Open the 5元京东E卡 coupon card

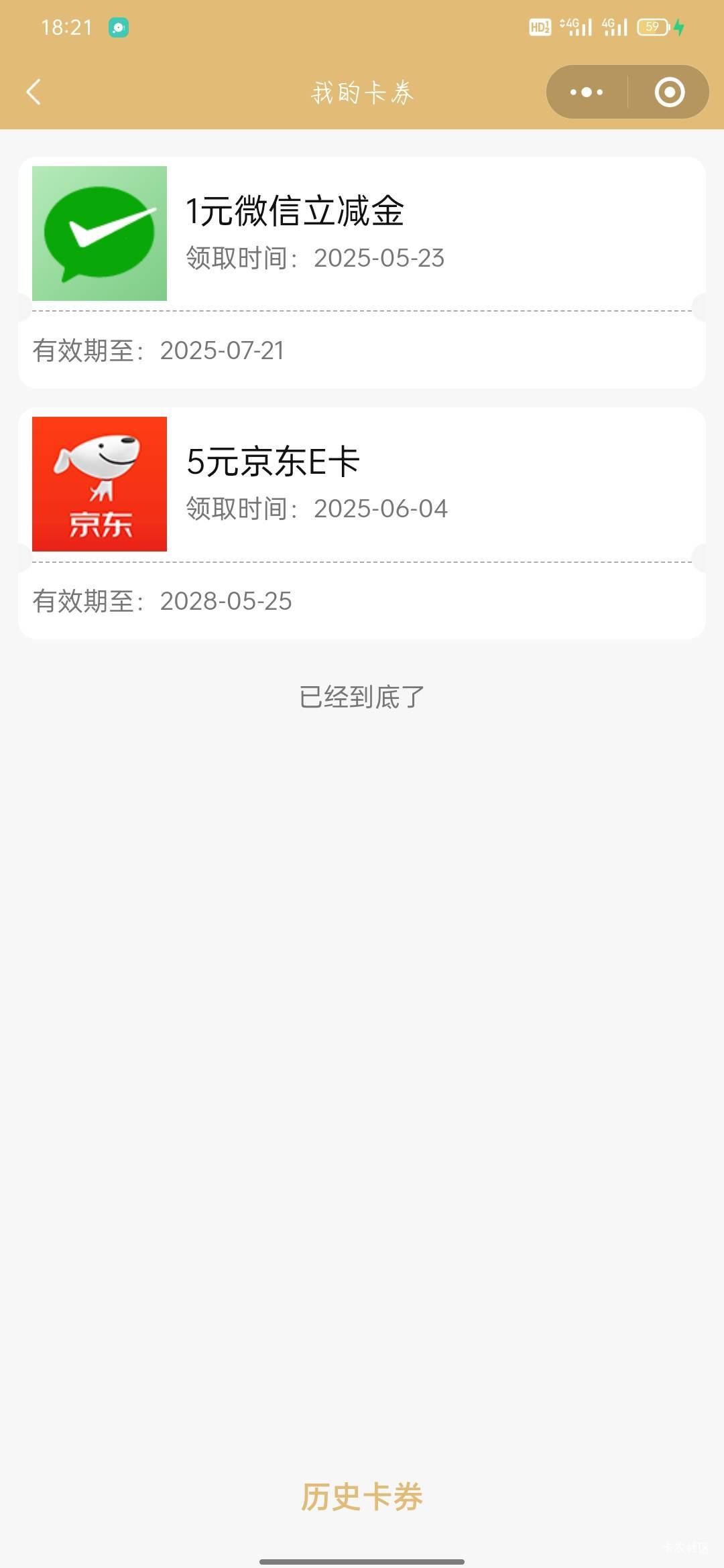(x=362, y=523)
